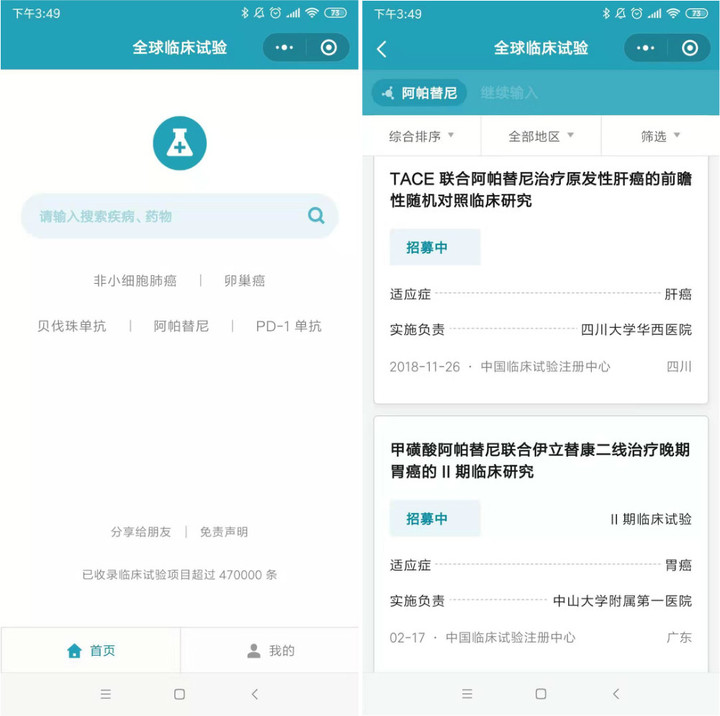This screenshot has height=716, width=720.
Task: Tap the 继续输入 field to add keywords
Action: point(509,93)
